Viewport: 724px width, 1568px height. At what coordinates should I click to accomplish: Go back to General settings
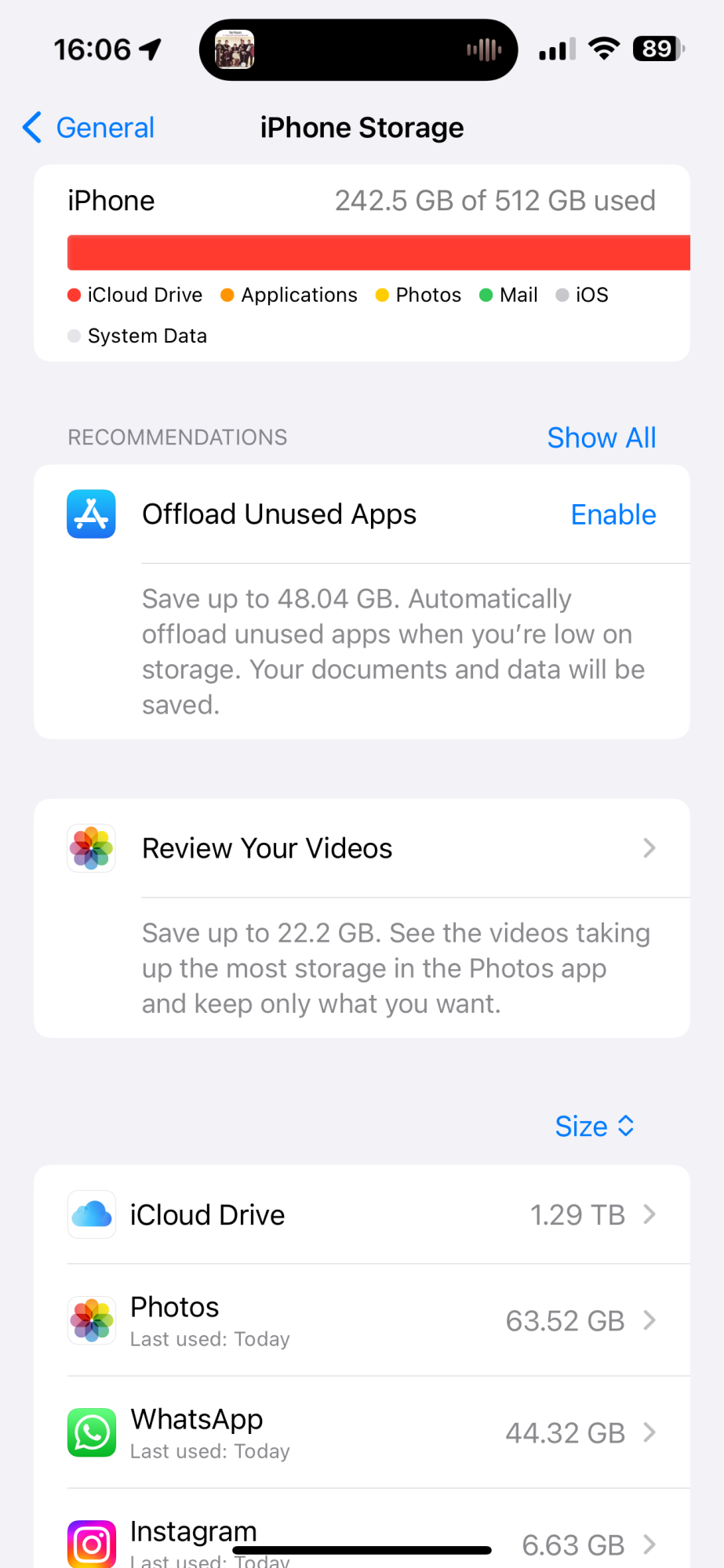(x=89, y=128)
